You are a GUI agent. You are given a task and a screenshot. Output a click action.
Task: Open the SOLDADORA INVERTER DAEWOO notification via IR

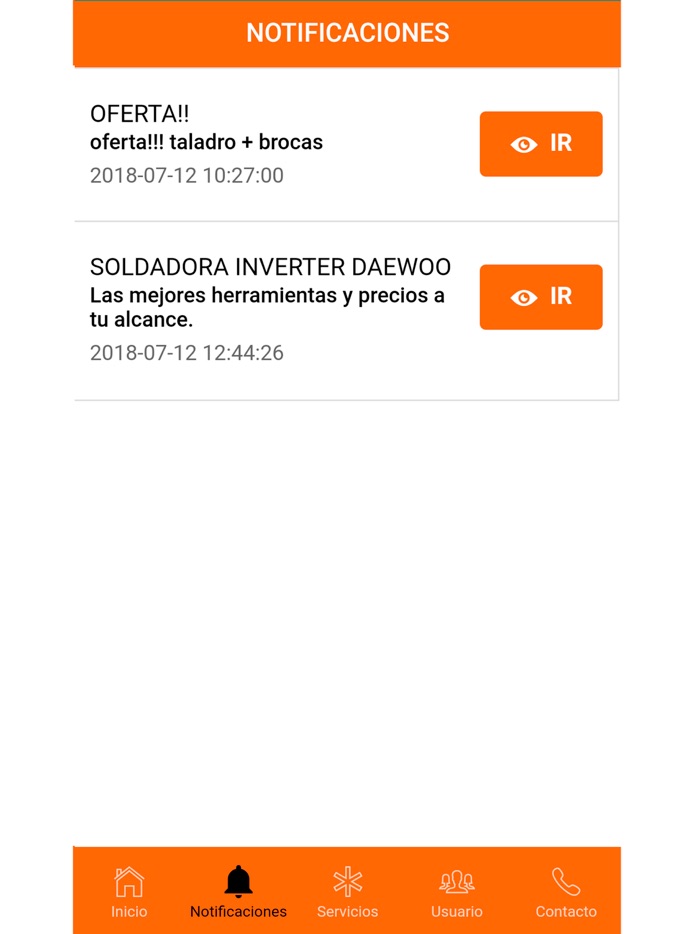[540, 297]
